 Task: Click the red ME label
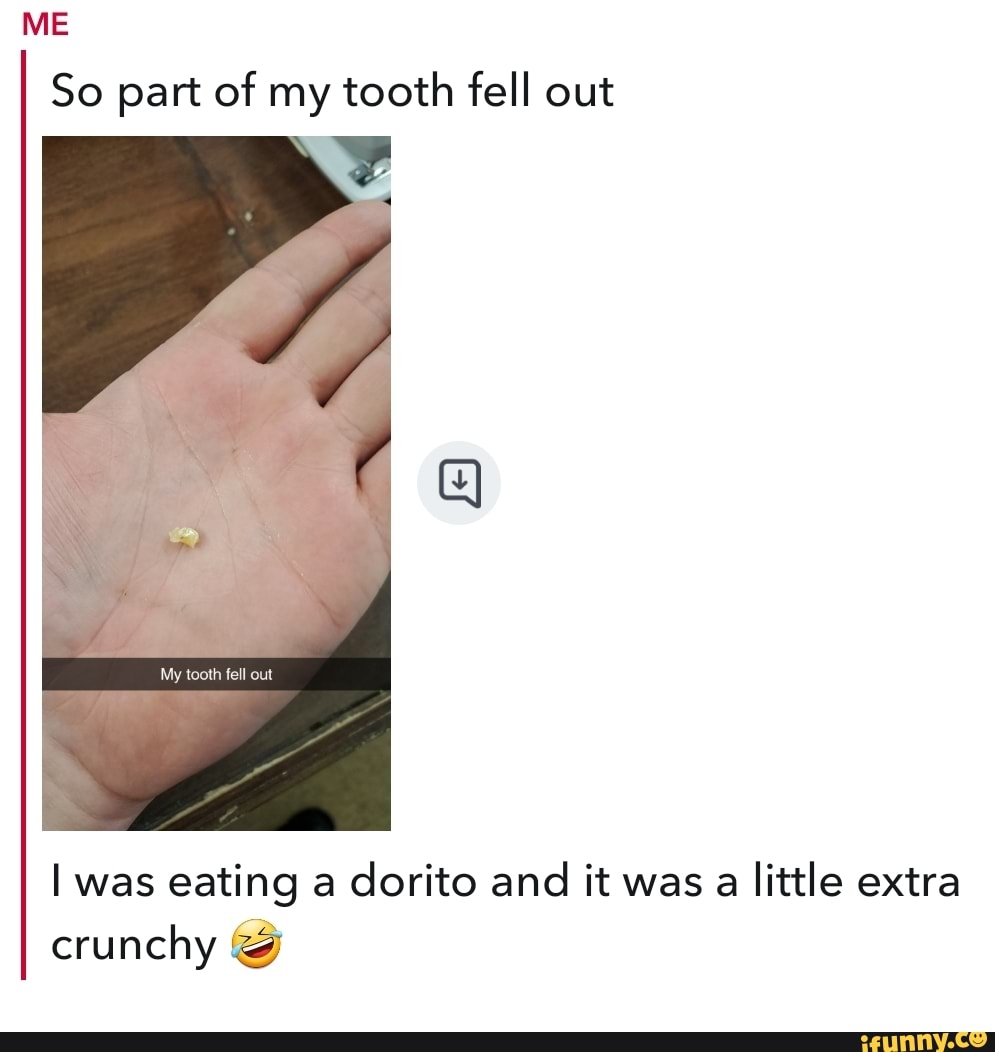pyautogui.click(x=45, y=22)
